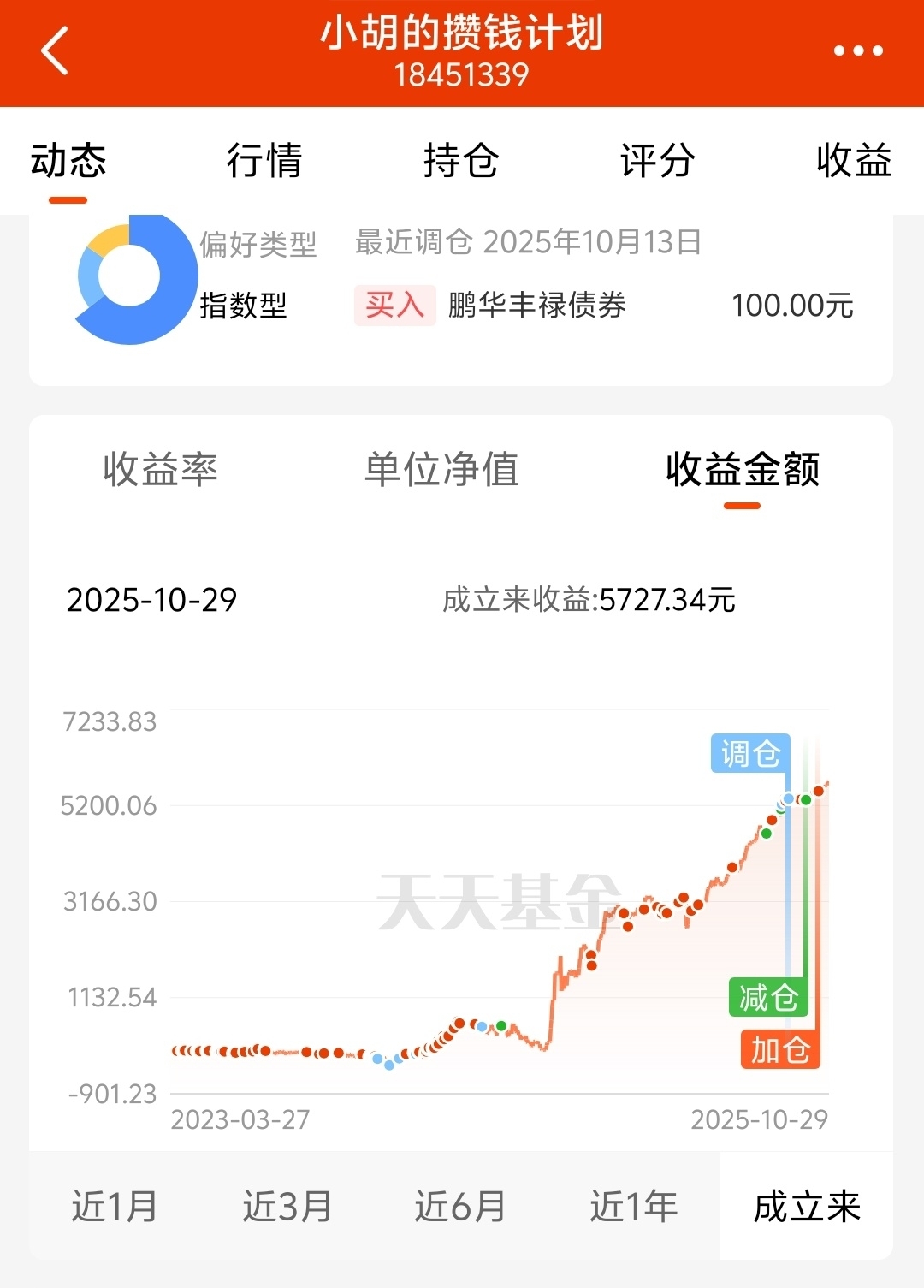Select the 调仓 marker on the chart
Screen dimensions: 924x1288
tap(749, 753)
